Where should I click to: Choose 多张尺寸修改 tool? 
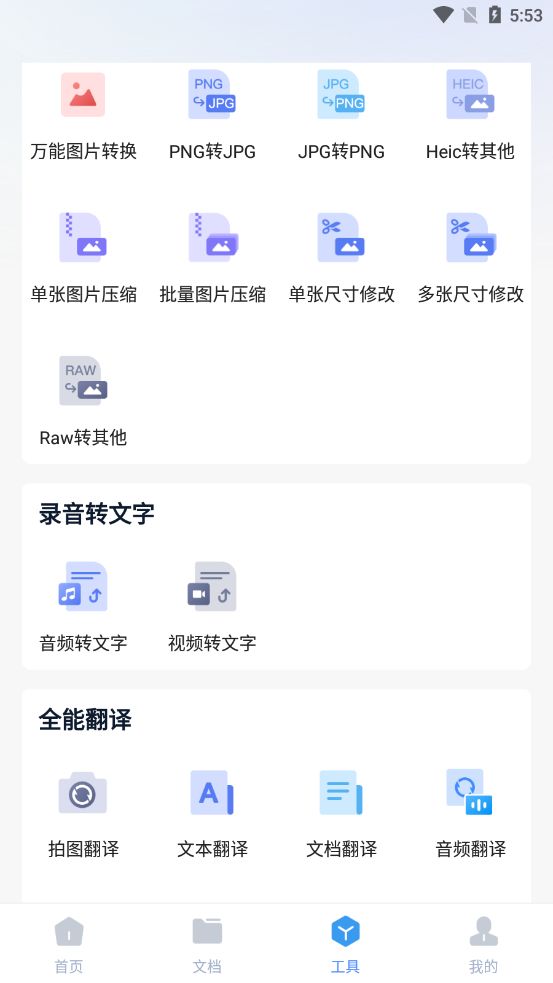(470, 258)
